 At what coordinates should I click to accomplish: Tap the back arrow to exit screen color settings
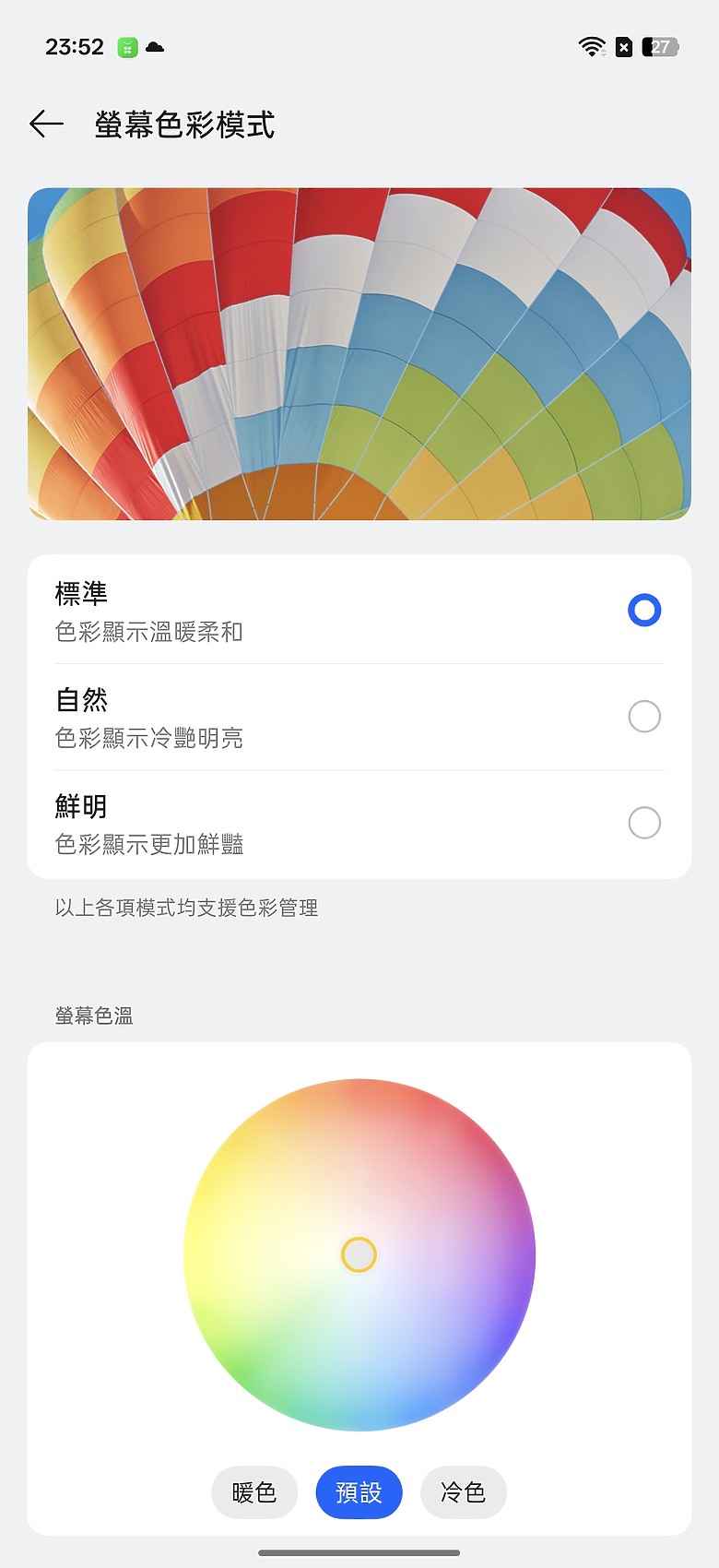click(x=46, y=124)
